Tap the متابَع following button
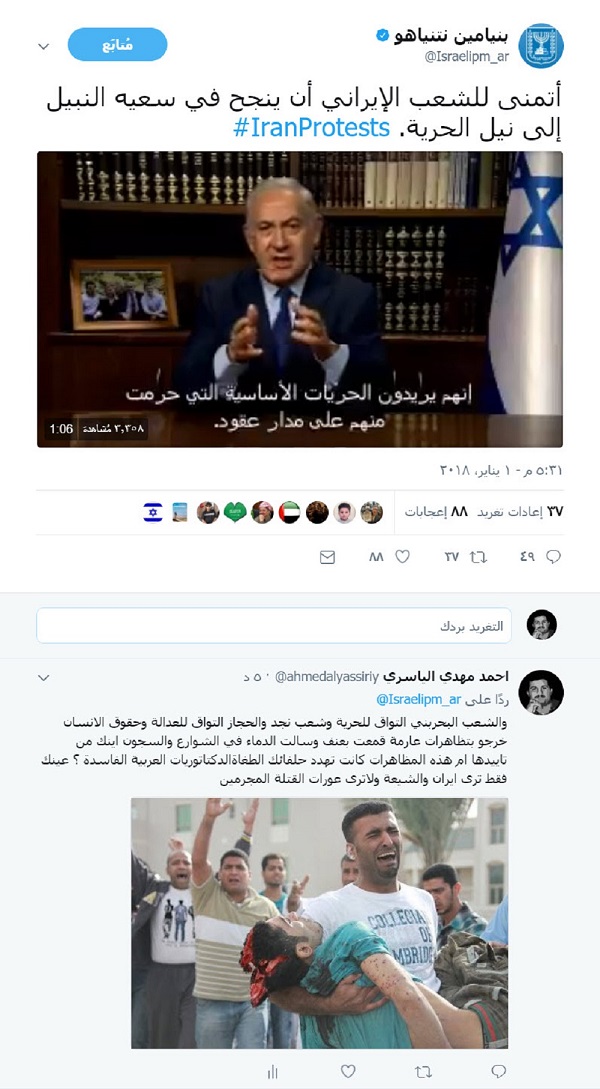This screenshot has width=600, height=1089. click(116, 44)
